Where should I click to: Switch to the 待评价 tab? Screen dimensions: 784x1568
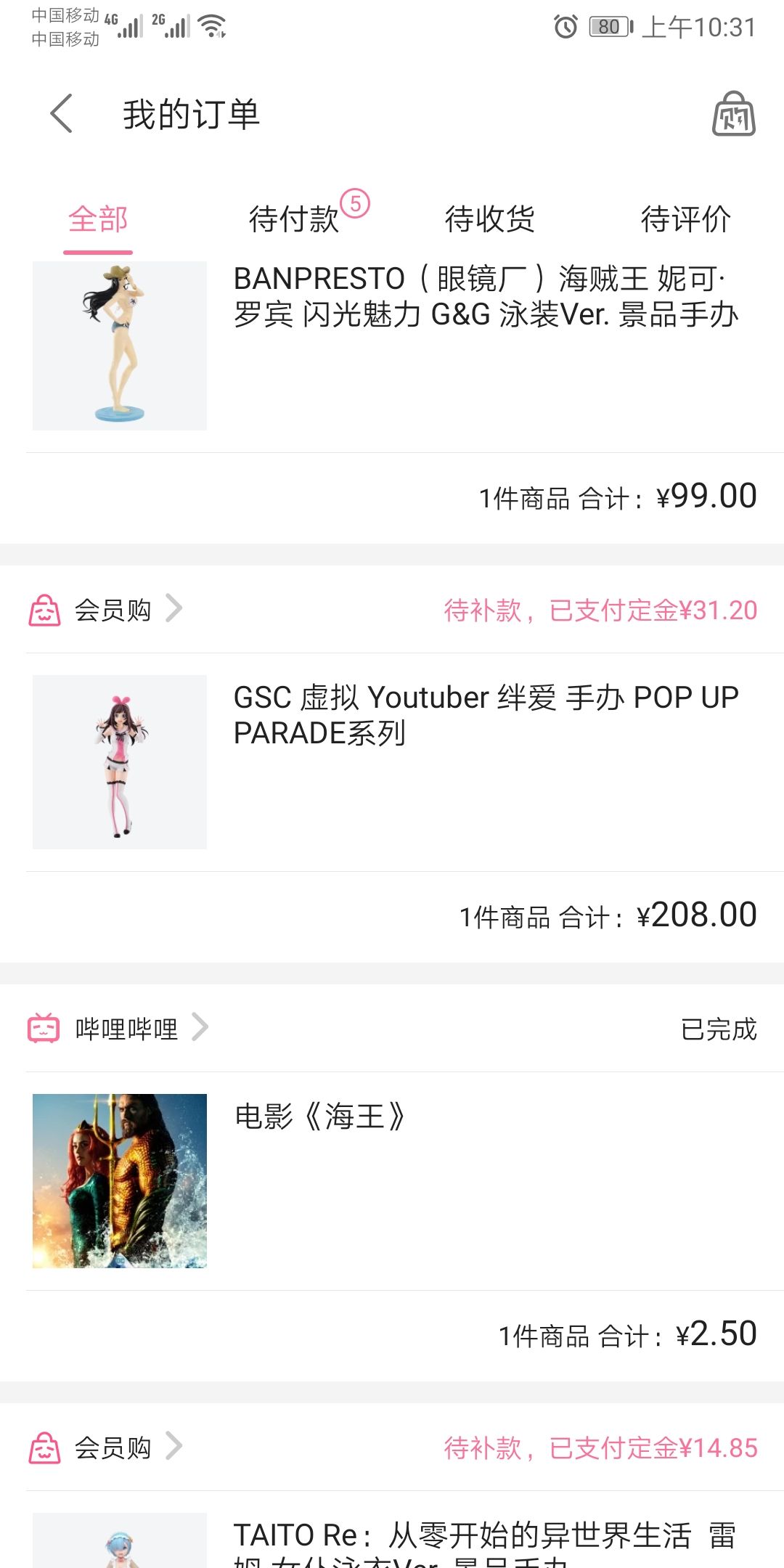(685, 219)
